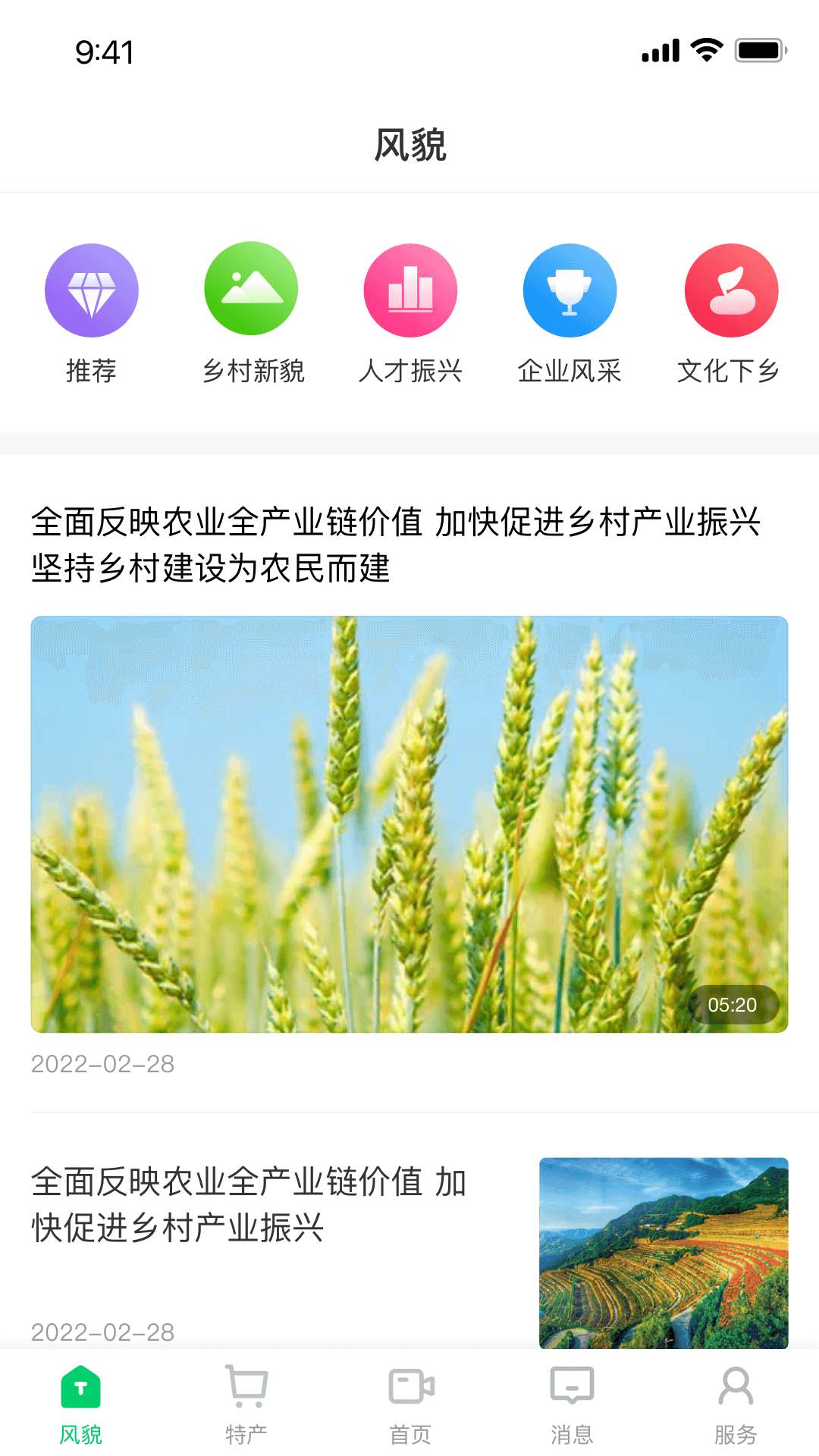This screenshot has height=1456, width=819.
Task: Go to the 服务 tab
Action: (736, 1404)
